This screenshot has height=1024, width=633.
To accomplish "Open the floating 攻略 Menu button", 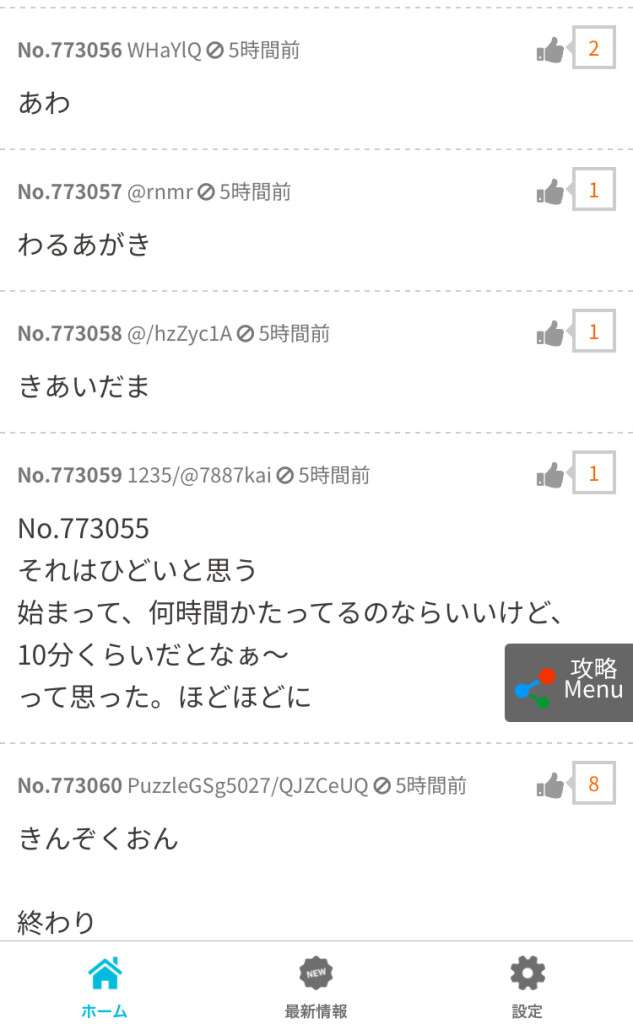I will [x=569, y=683].
